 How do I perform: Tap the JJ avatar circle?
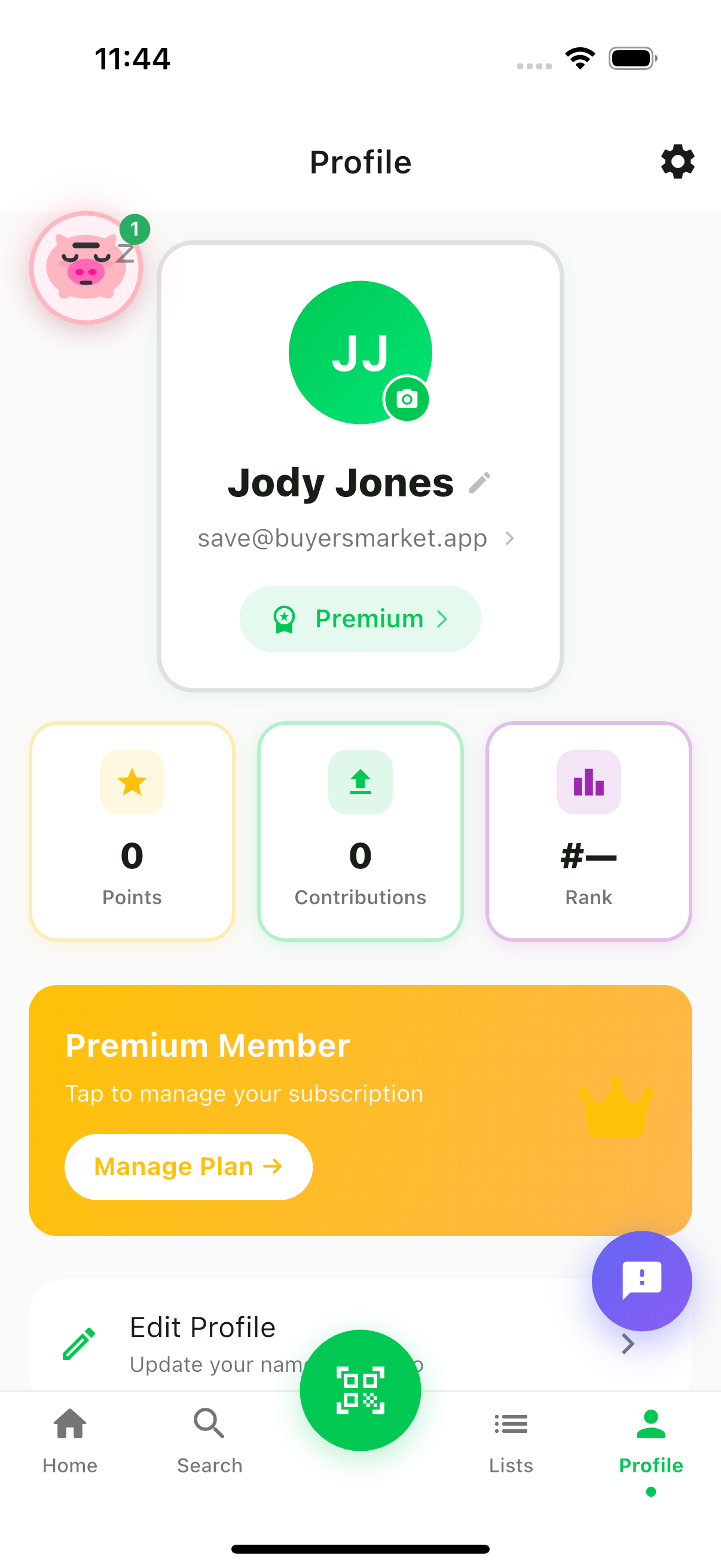(x=360, y=351)
